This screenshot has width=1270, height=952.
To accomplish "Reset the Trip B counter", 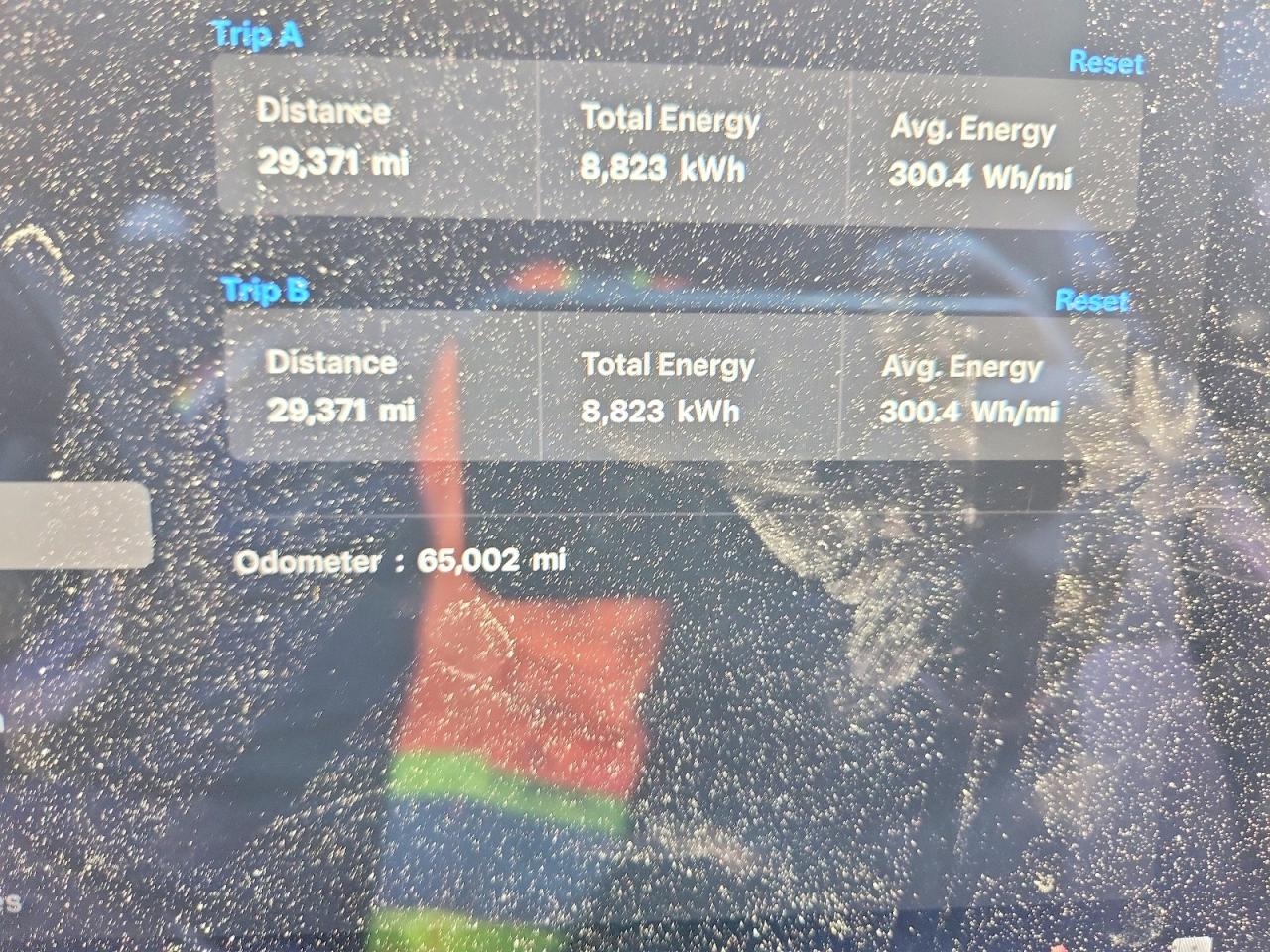I will click(x=1092, y=299).
